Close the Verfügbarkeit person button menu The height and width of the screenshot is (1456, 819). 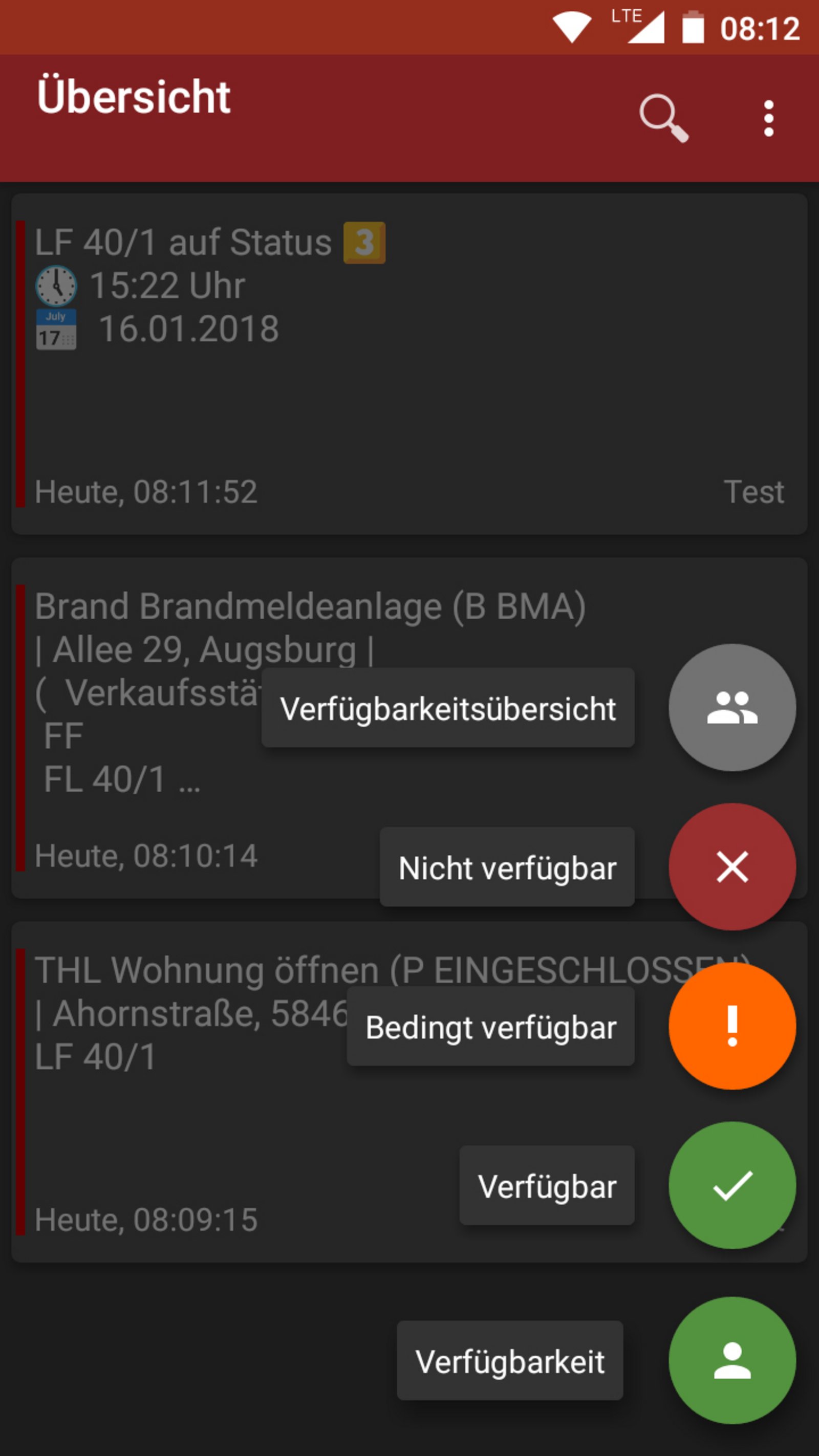point(732,1360)
